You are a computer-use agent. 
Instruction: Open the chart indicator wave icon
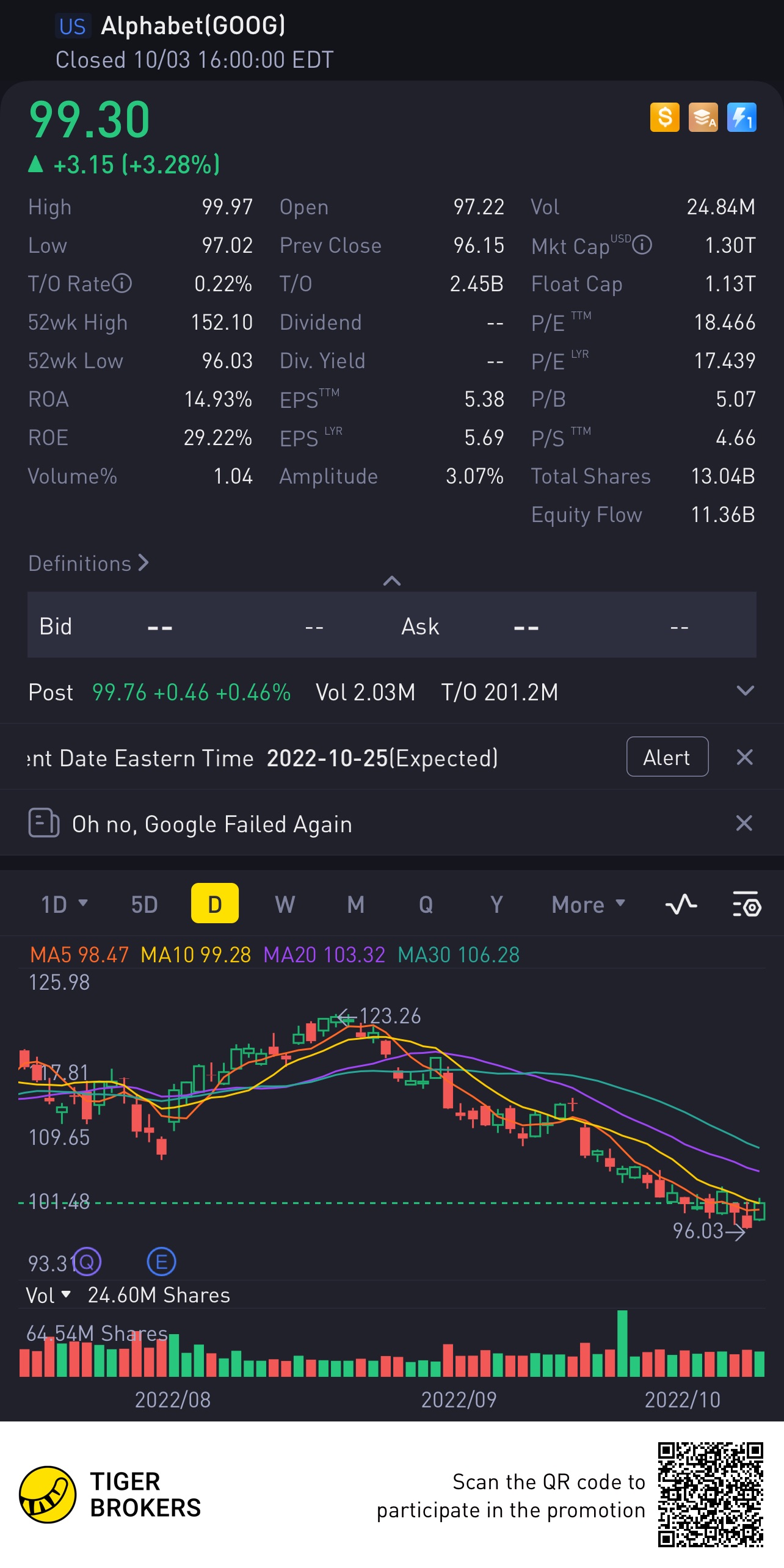[x=681, y=904]
